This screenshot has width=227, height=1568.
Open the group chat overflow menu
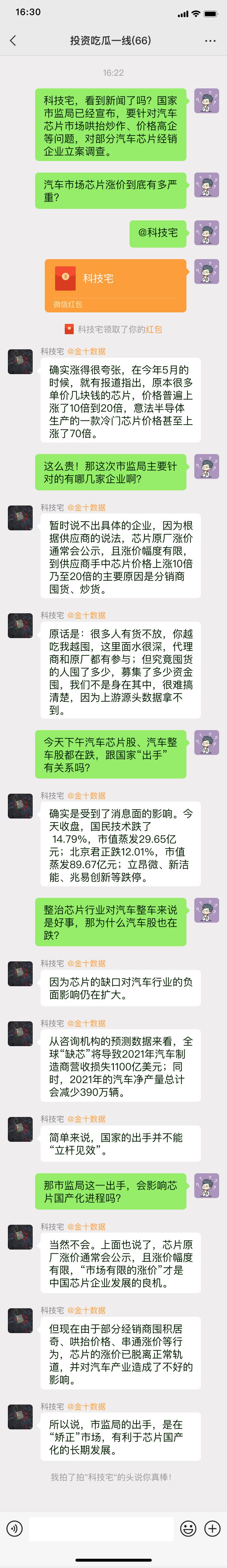(x=210, y=41)
